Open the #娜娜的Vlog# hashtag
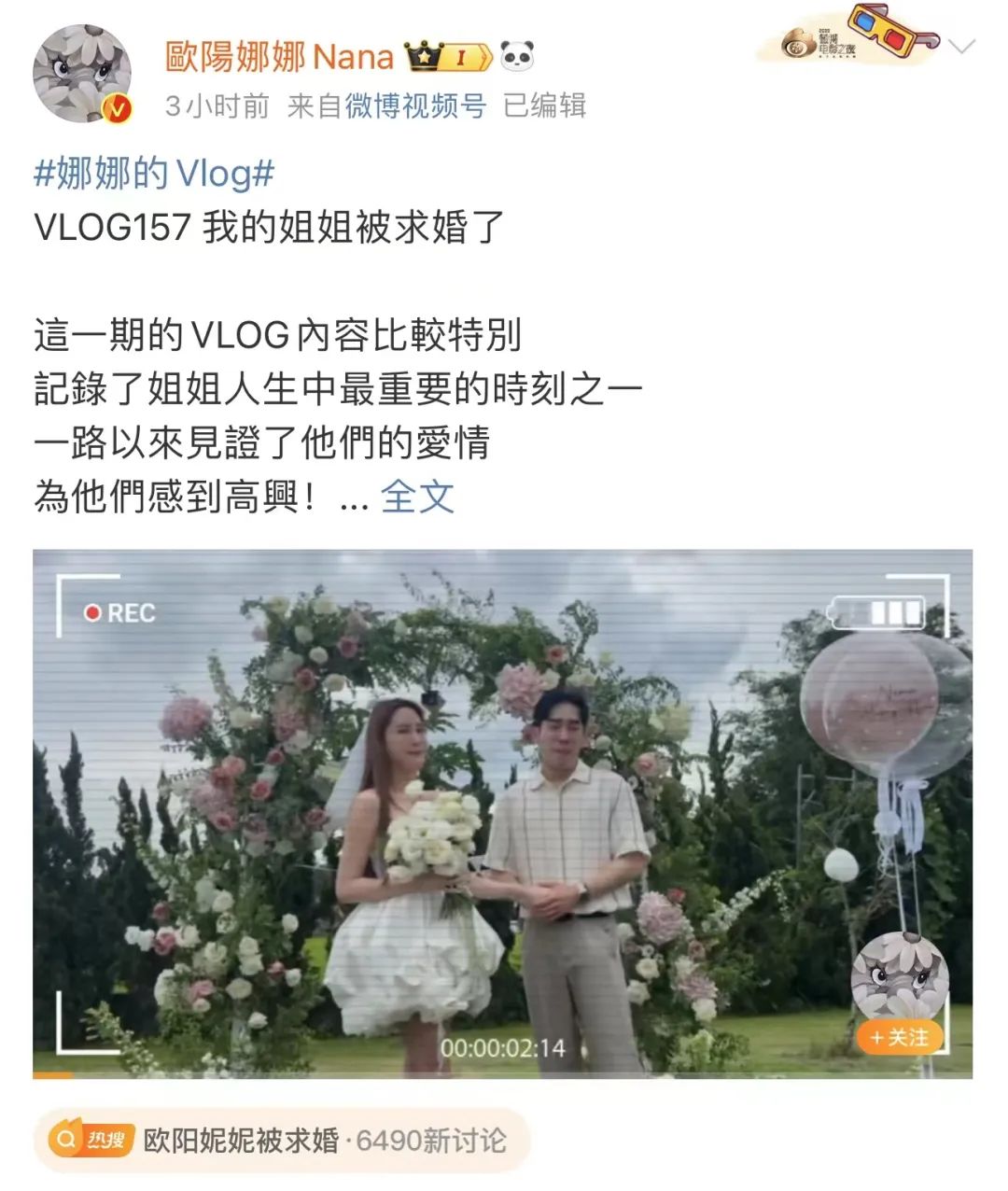This screenshot has height=1191, width=1008. (x=154, y=174)
